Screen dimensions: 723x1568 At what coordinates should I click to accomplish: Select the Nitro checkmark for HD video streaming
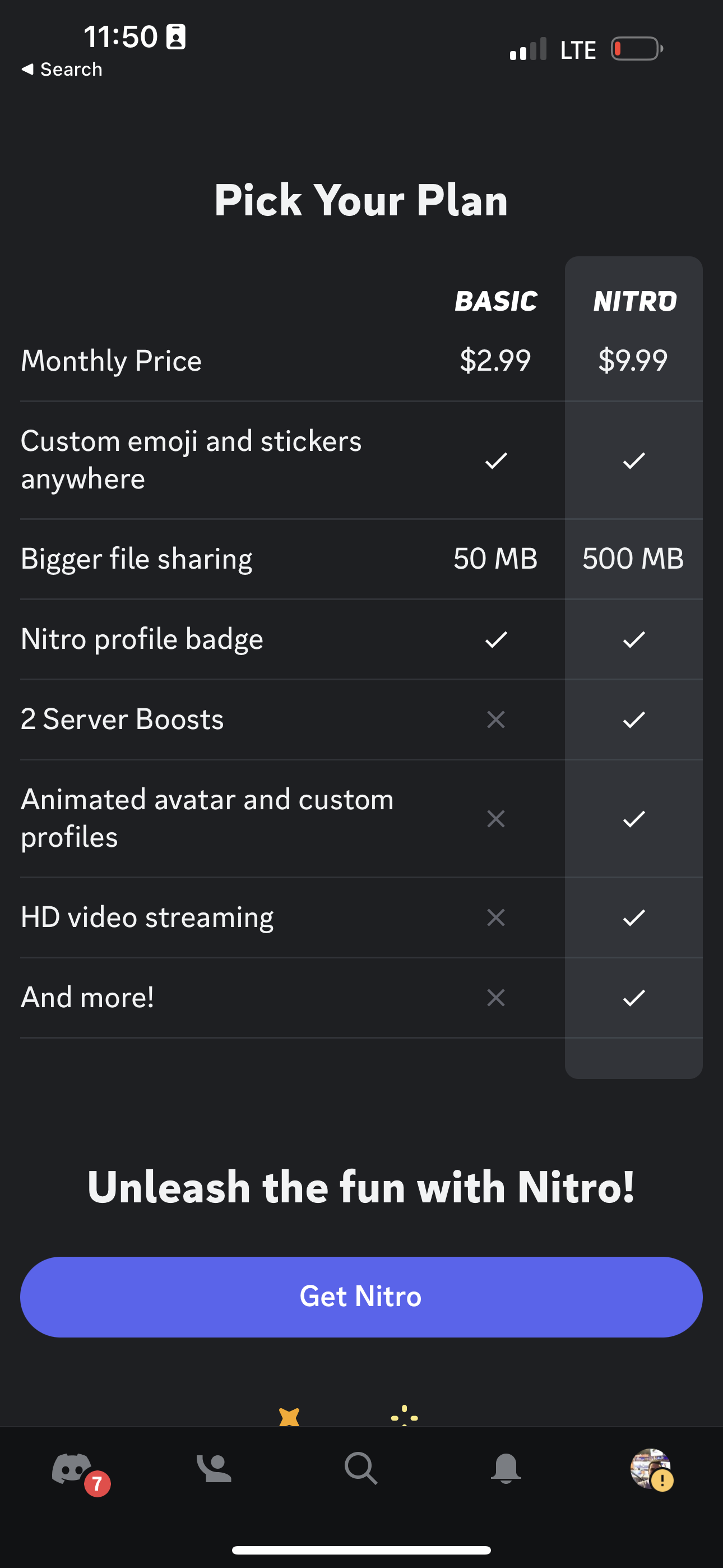pyautogui.click(x=634, y=917)
